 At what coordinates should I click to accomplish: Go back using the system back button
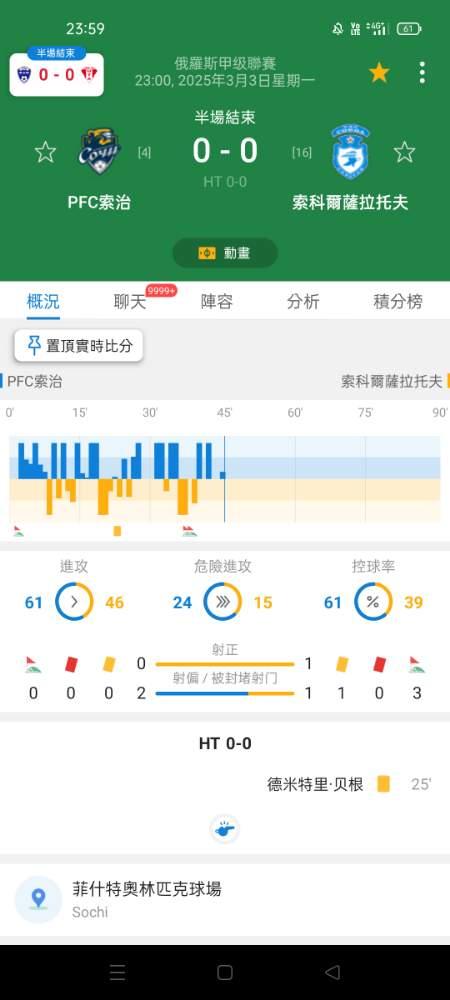click(332, 972)
